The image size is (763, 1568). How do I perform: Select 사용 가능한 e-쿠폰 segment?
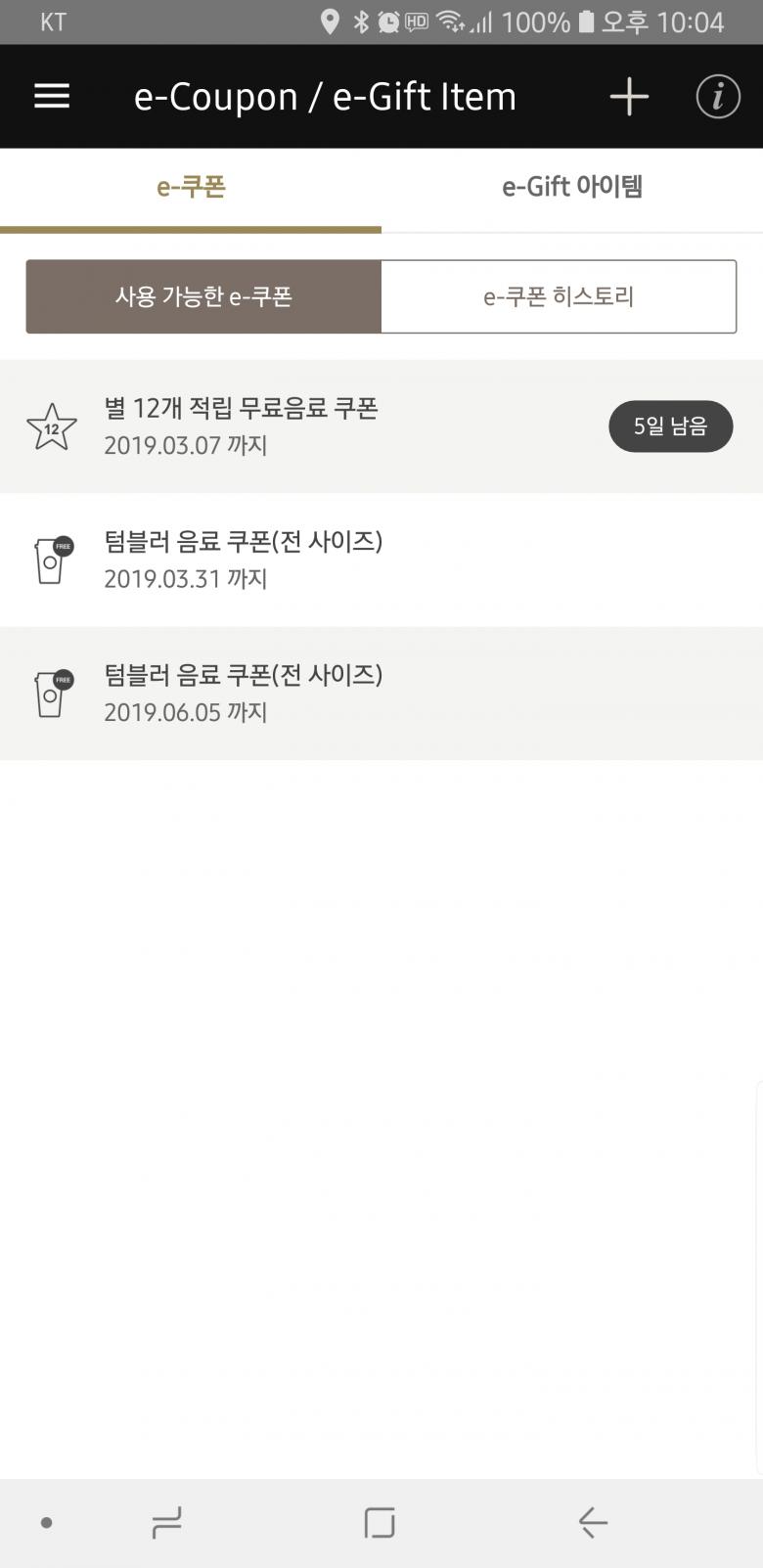click(203, 296)
